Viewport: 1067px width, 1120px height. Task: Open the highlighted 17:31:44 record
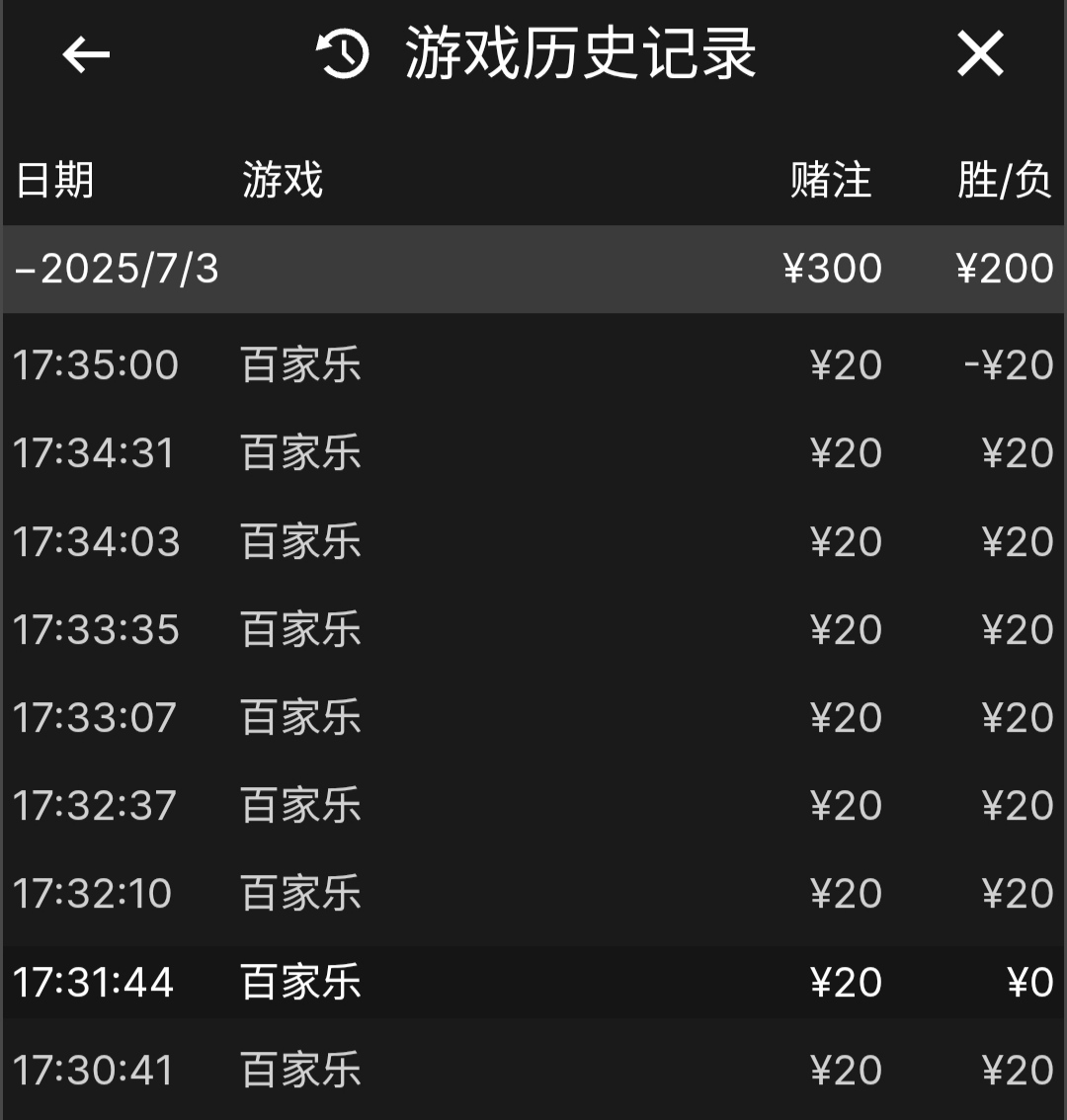[x=533, y=982]
